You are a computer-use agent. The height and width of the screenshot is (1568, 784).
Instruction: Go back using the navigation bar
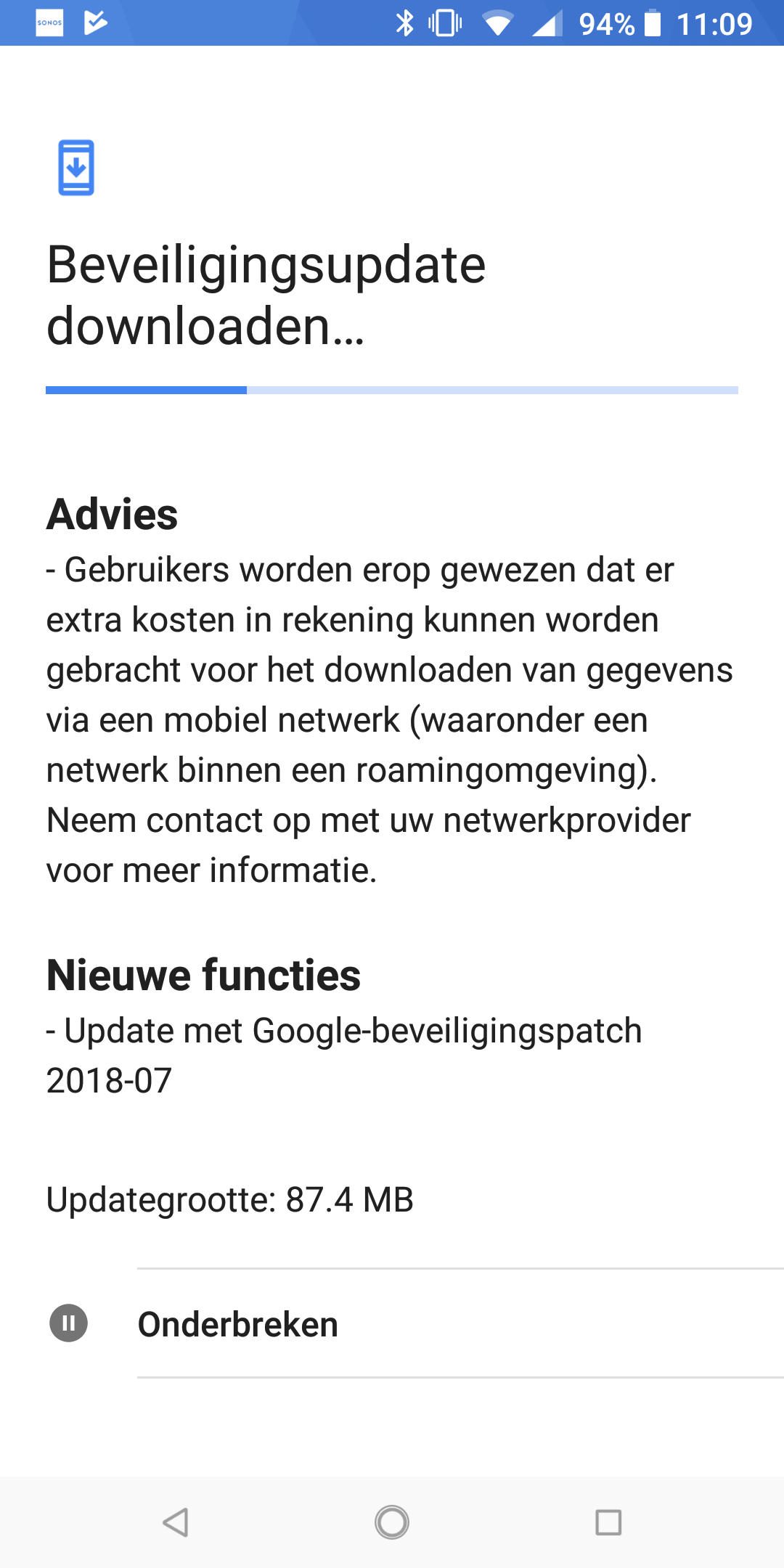pos(176,1522)
